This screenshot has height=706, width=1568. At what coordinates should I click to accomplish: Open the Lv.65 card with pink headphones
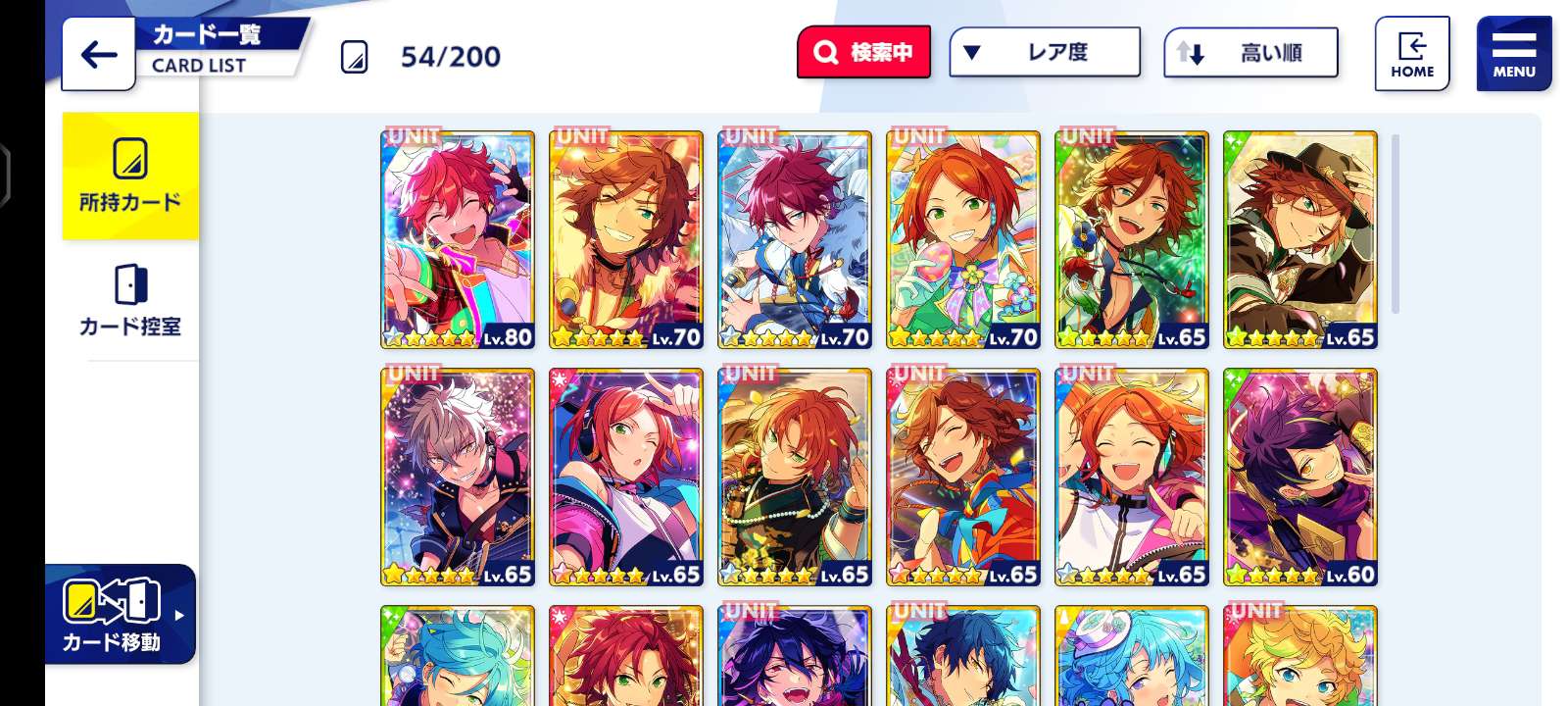pos(626,478)
